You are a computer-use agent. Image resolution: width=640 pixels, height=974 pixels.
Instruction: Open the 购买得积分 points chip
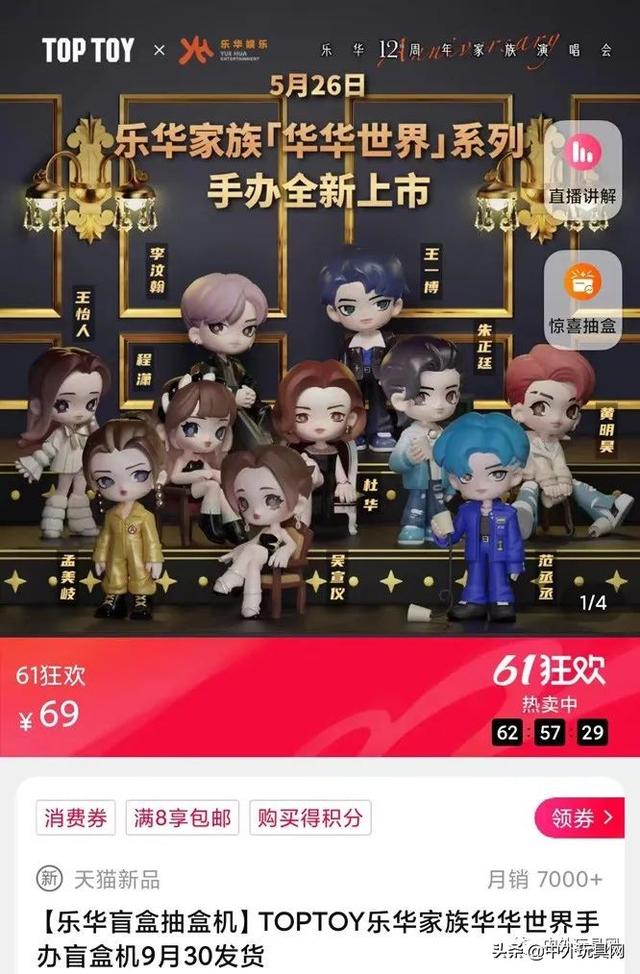click(309, 817)
